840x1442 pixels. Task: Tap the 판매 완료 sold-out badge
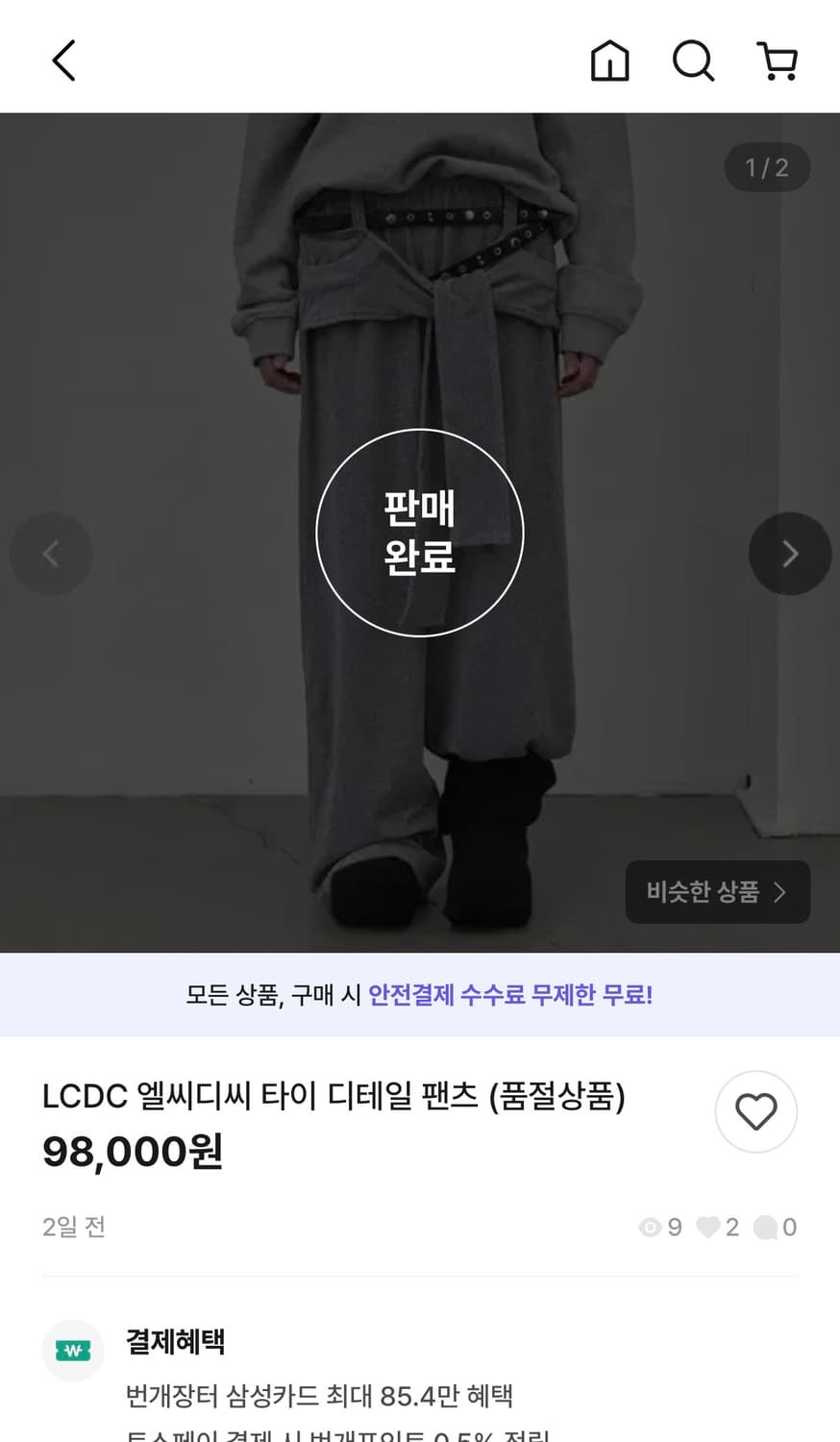[420, 532]
